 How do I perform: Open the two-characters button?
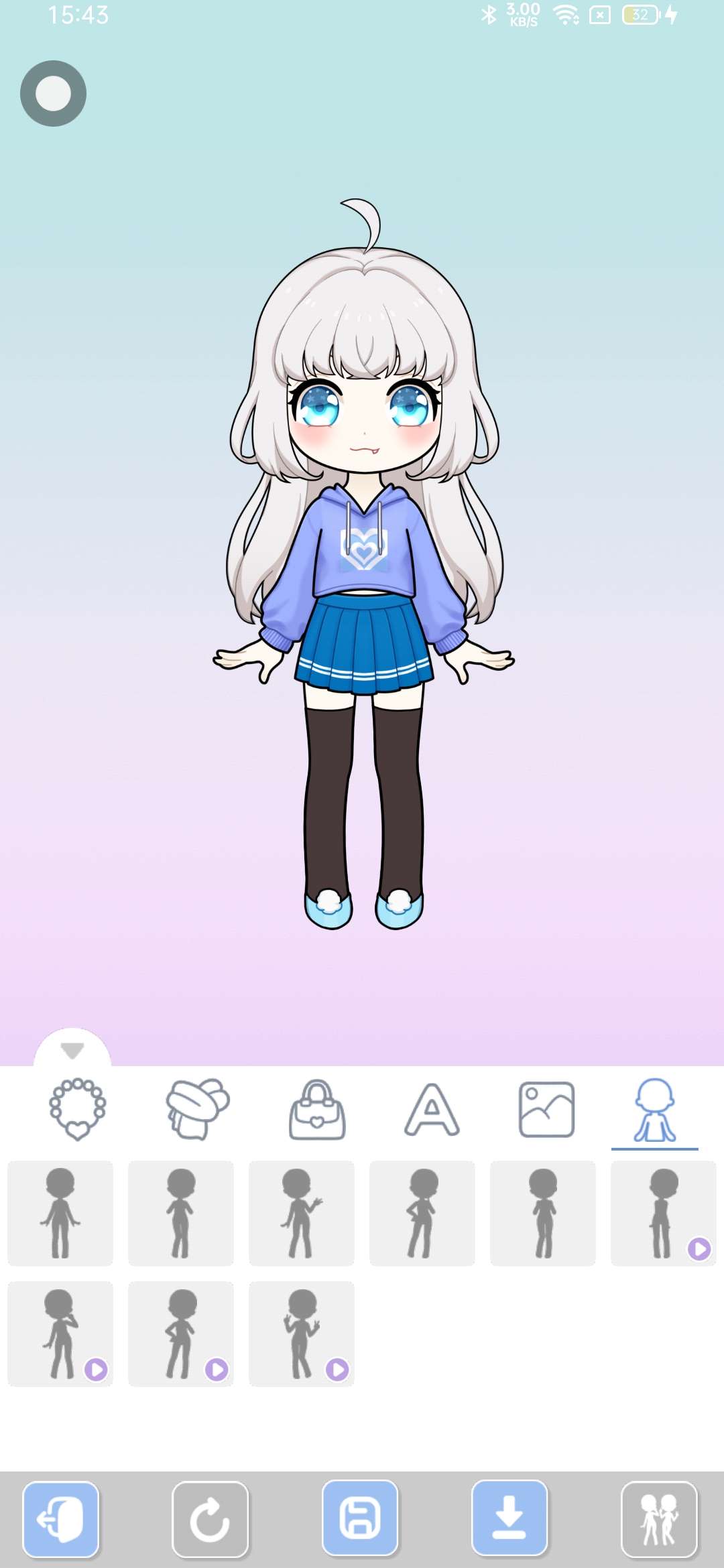[x=660, y=1519]
